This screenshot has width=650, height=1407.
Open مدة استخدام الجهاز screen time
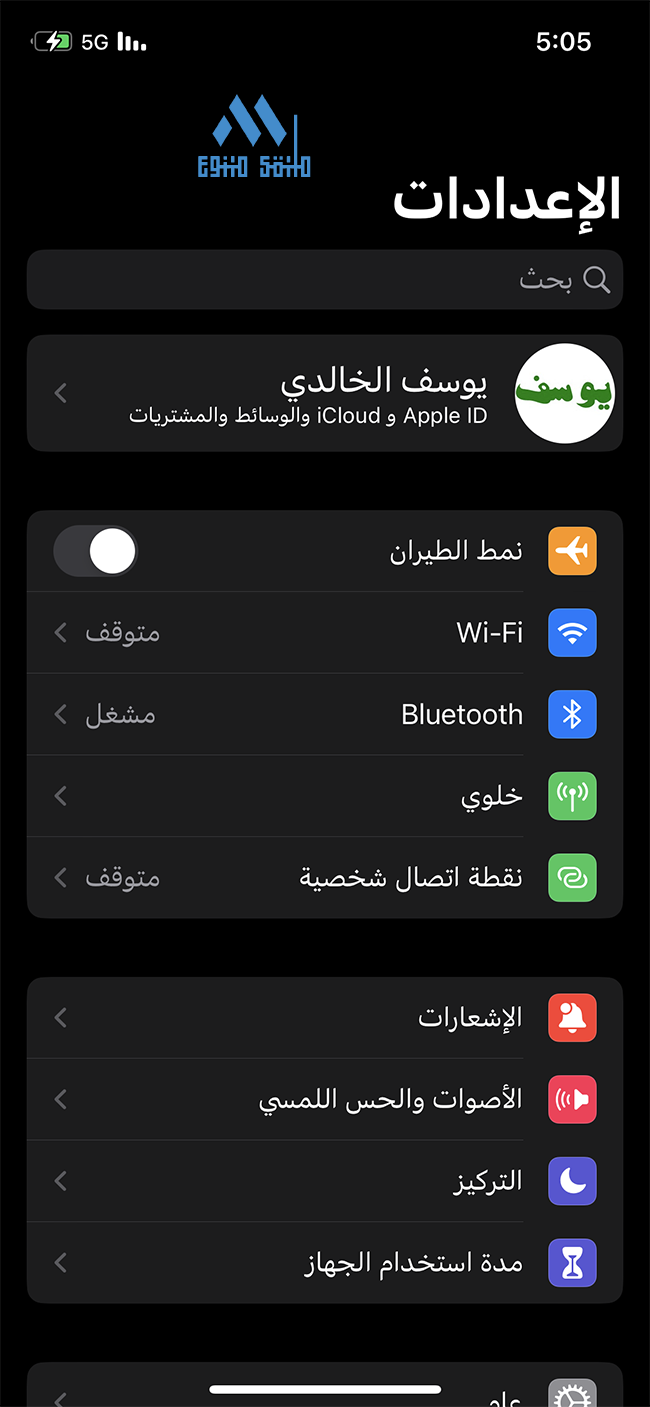(325, 1263)
